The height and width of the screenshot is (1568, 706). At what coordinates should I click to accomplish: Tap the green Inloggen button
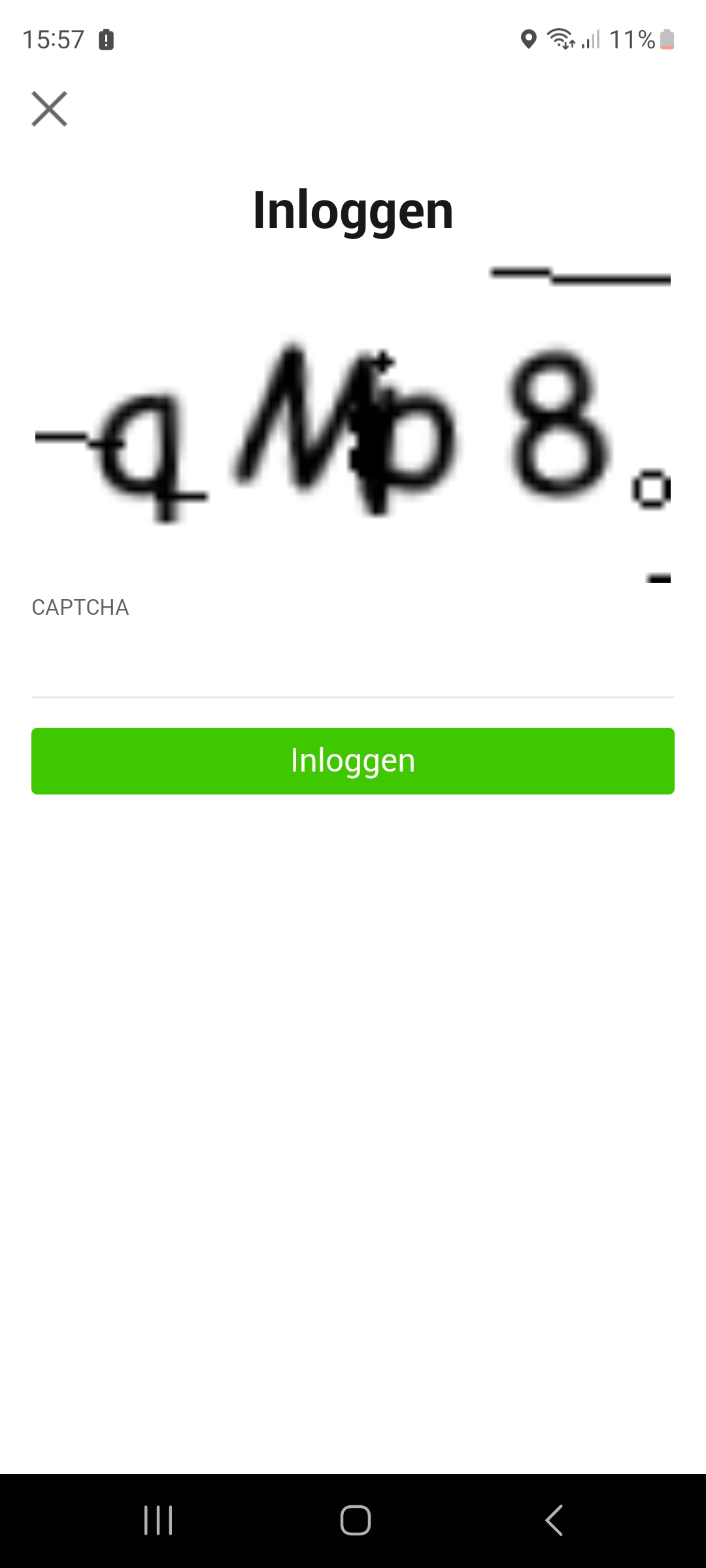point(353,761)
